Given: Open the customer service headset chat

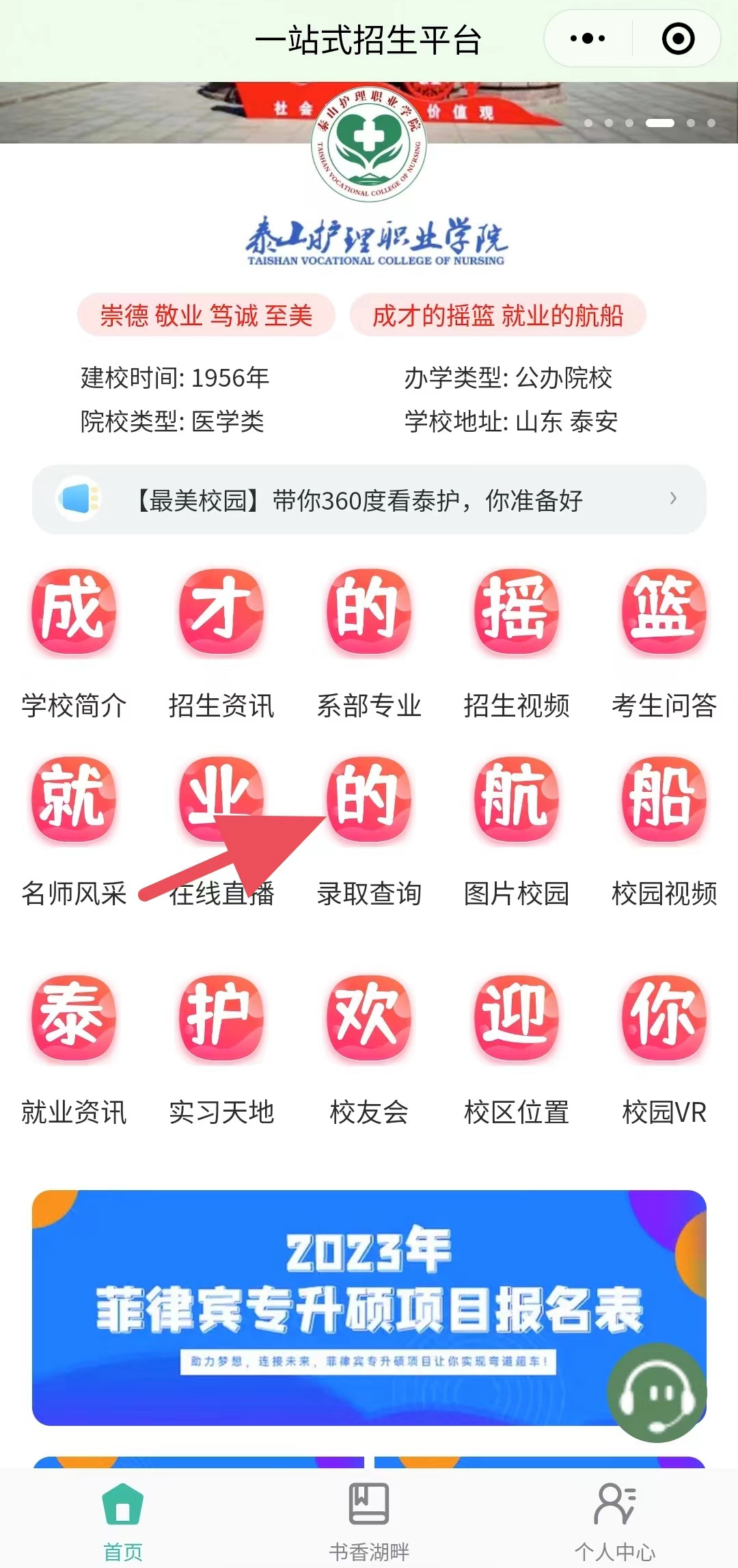Looking at the screenshot, I should click(x=657, y=1392).
